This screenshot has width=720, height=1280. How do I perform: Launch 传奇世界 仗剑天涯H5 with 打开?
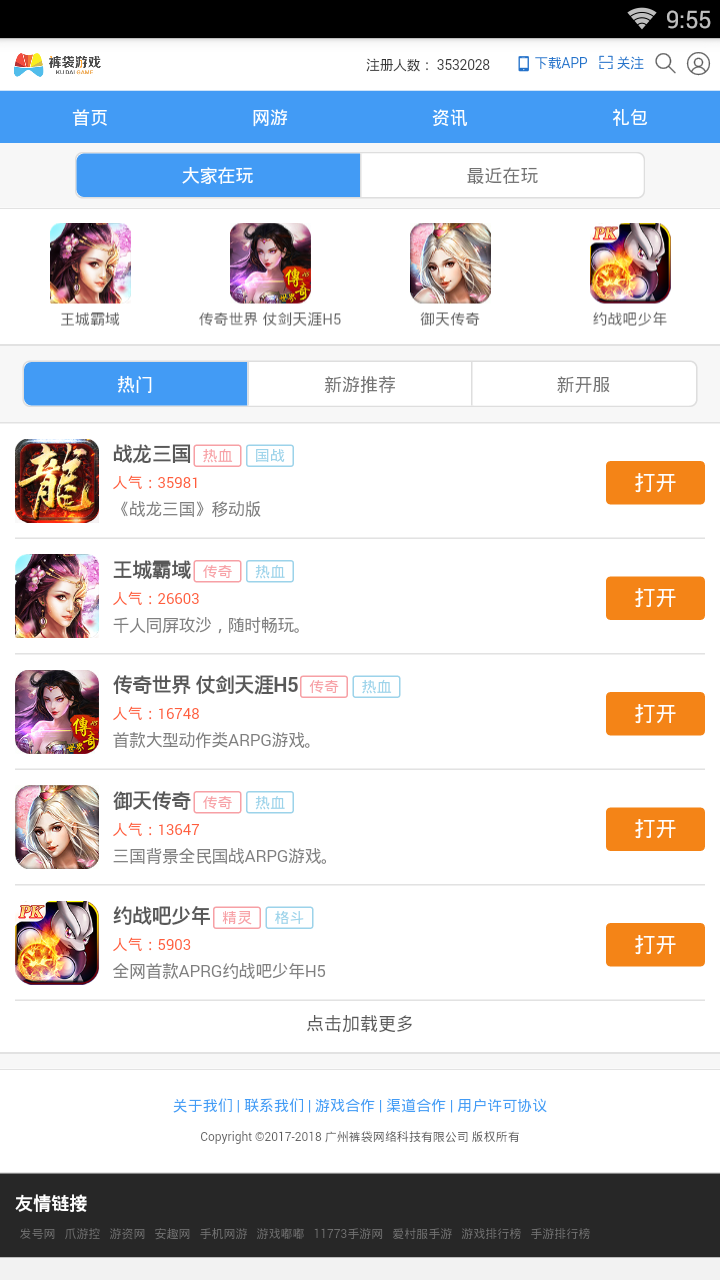pos(655,714)
